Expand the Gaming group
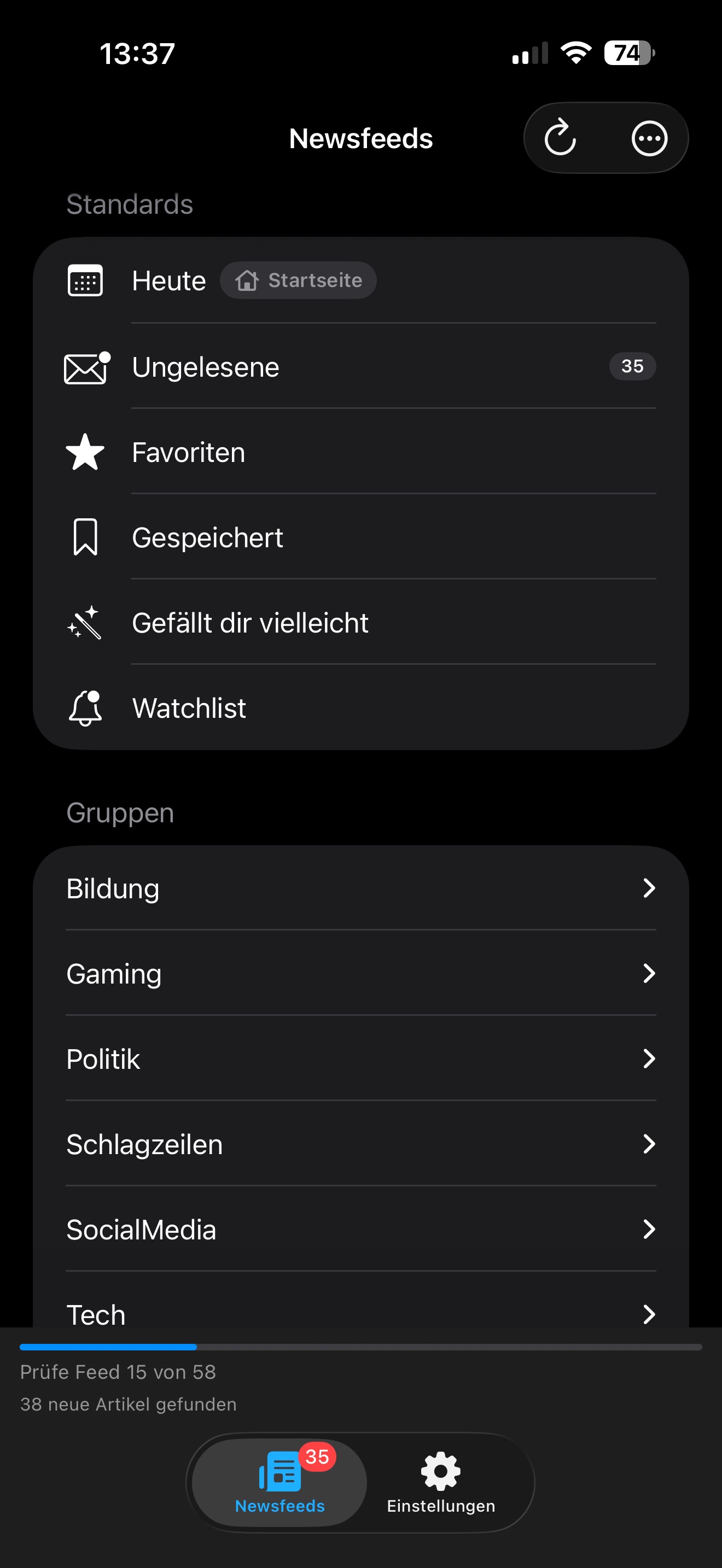 [x=361, y=973]
